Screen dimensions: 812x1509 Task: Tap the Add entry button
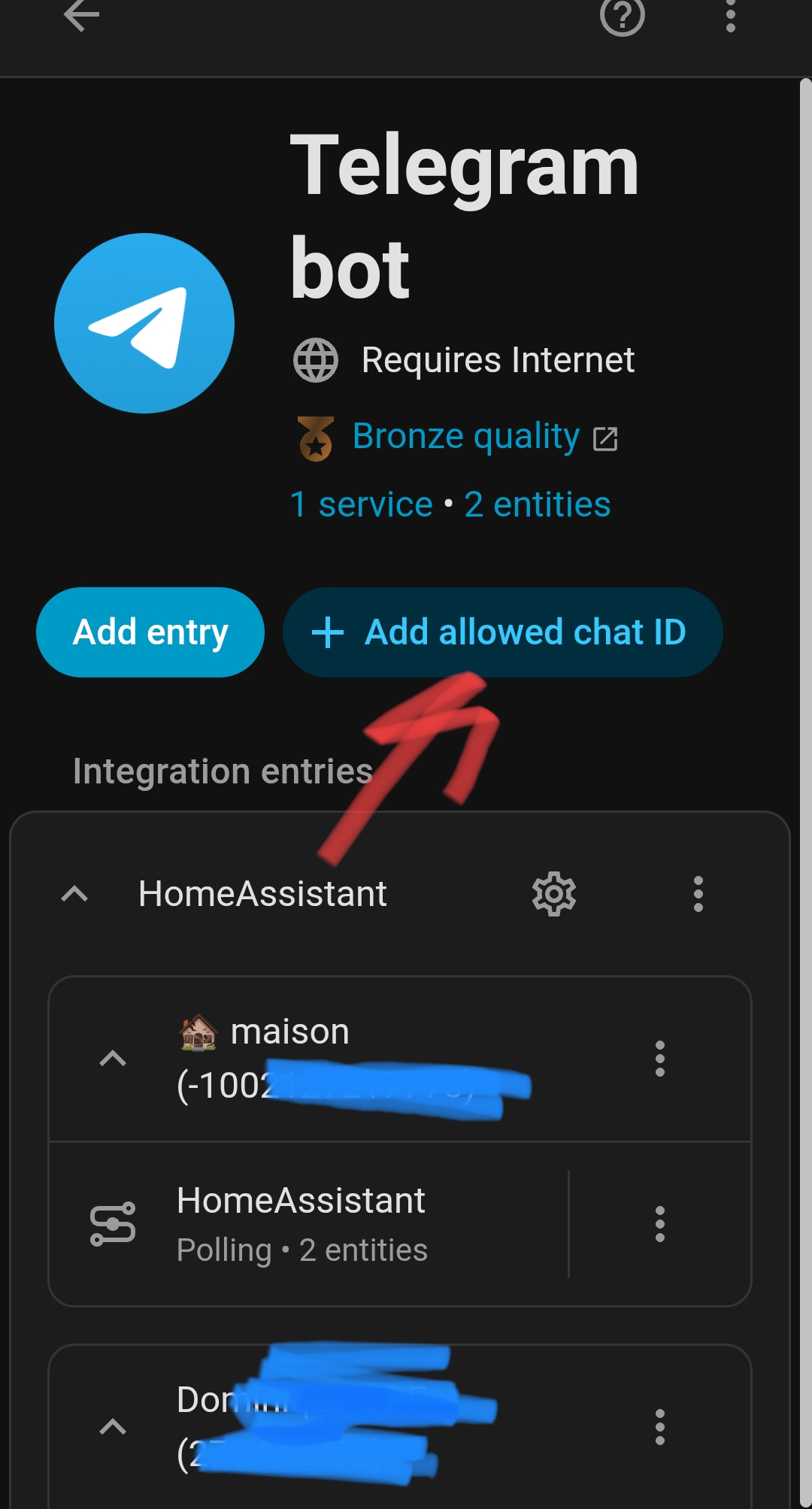[x=150, y=632]
